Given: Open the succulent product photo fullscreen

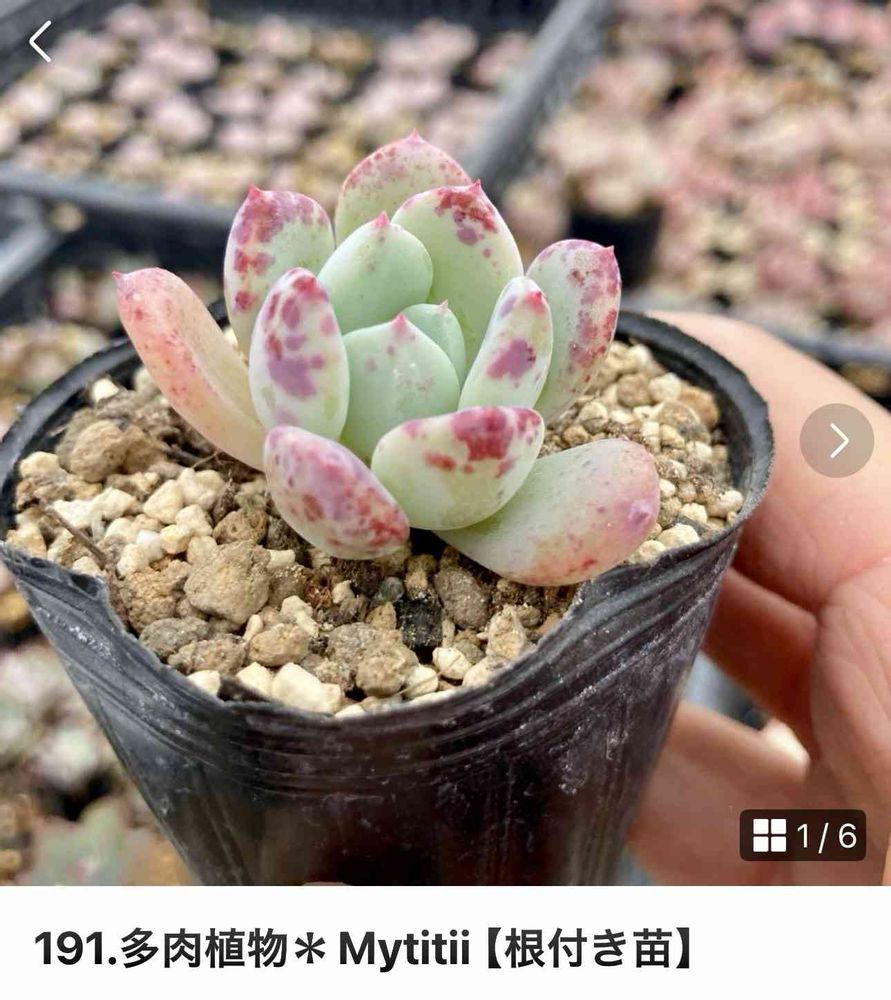Looking at the screenshot, I should coord(445,443).
